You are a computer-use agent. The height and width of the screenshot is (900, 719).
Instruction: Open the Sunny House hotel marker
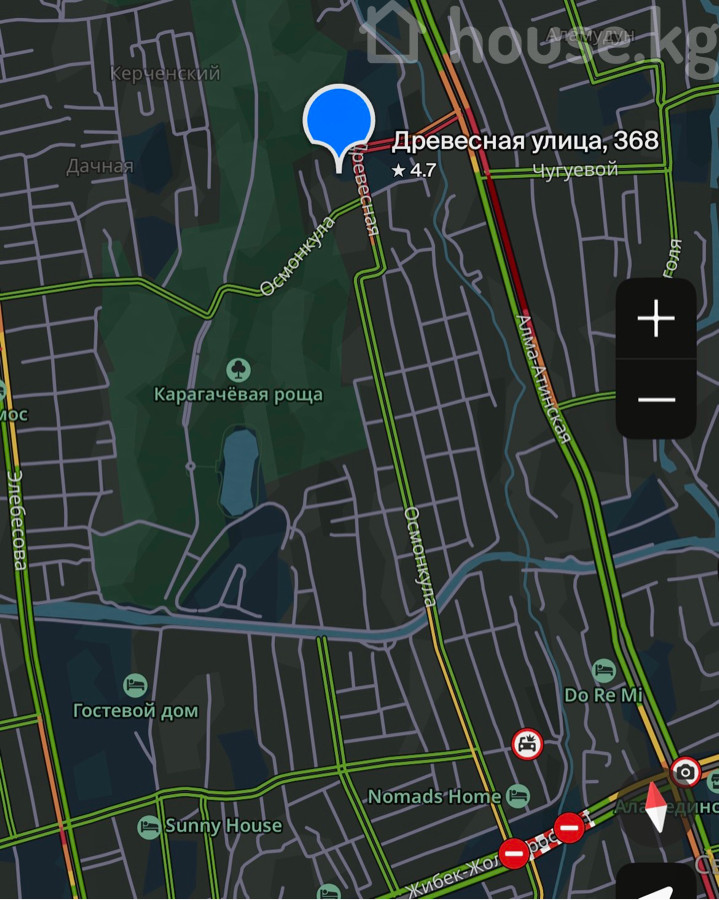click(x=149, y=827)
